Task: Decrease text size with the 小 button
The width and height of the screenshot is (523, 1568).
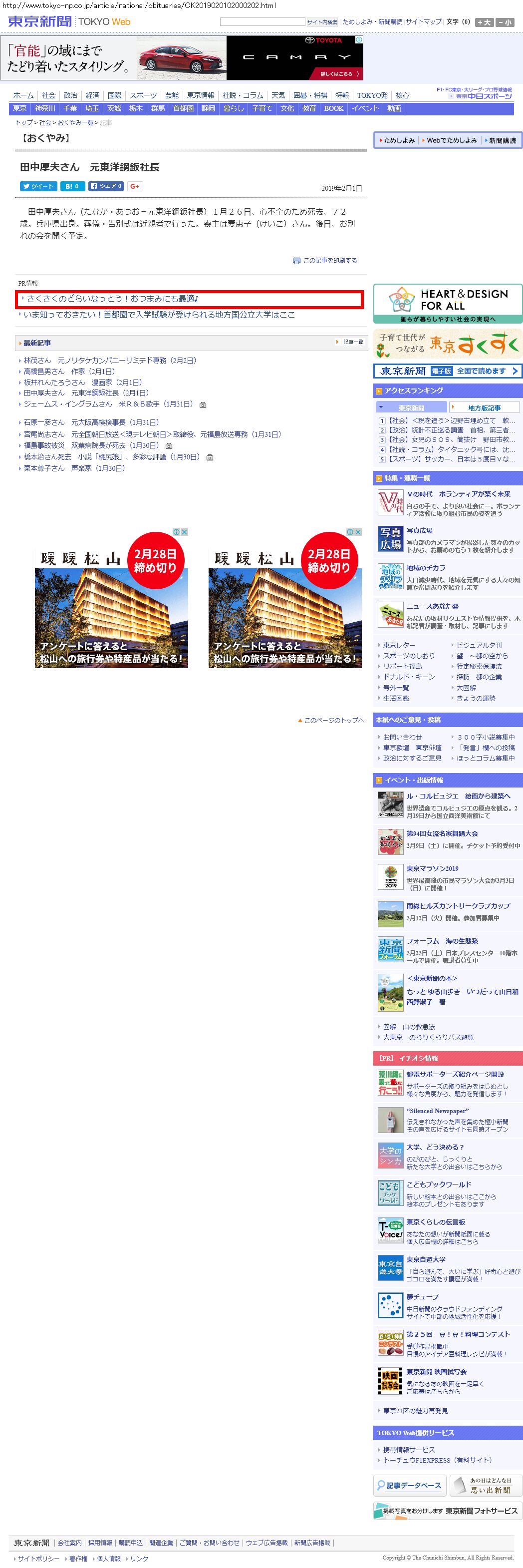Action: pyautogui.click(x=505, y=22)
